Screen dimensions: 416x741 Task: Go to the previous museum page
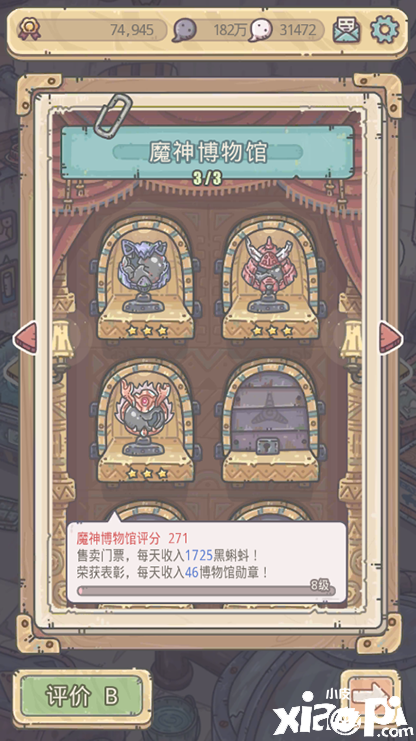pyautogui.click(x=25, y=337)
